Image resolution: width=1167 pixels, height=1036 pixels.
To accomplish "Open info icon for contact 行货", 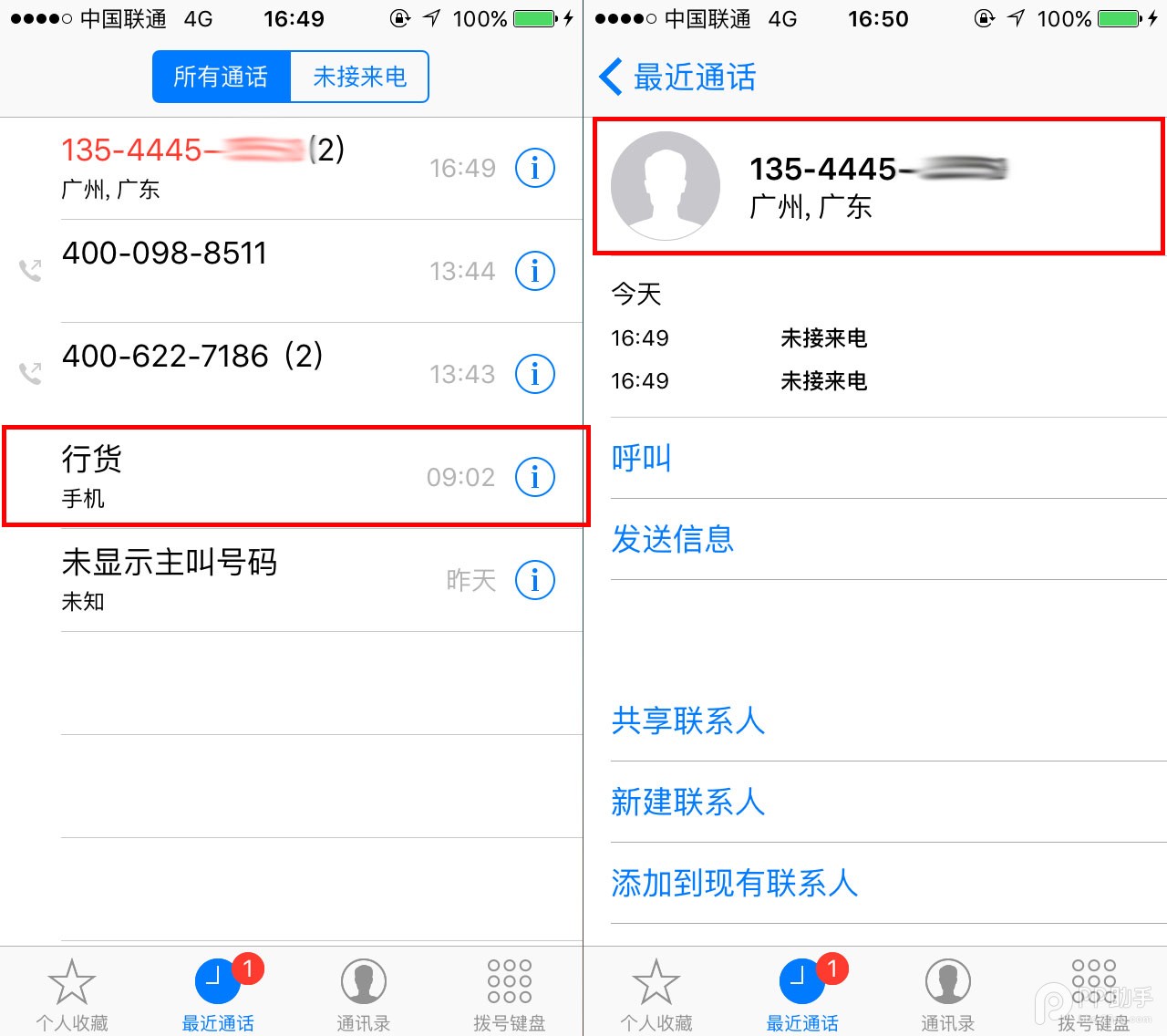I will (535, 477).
